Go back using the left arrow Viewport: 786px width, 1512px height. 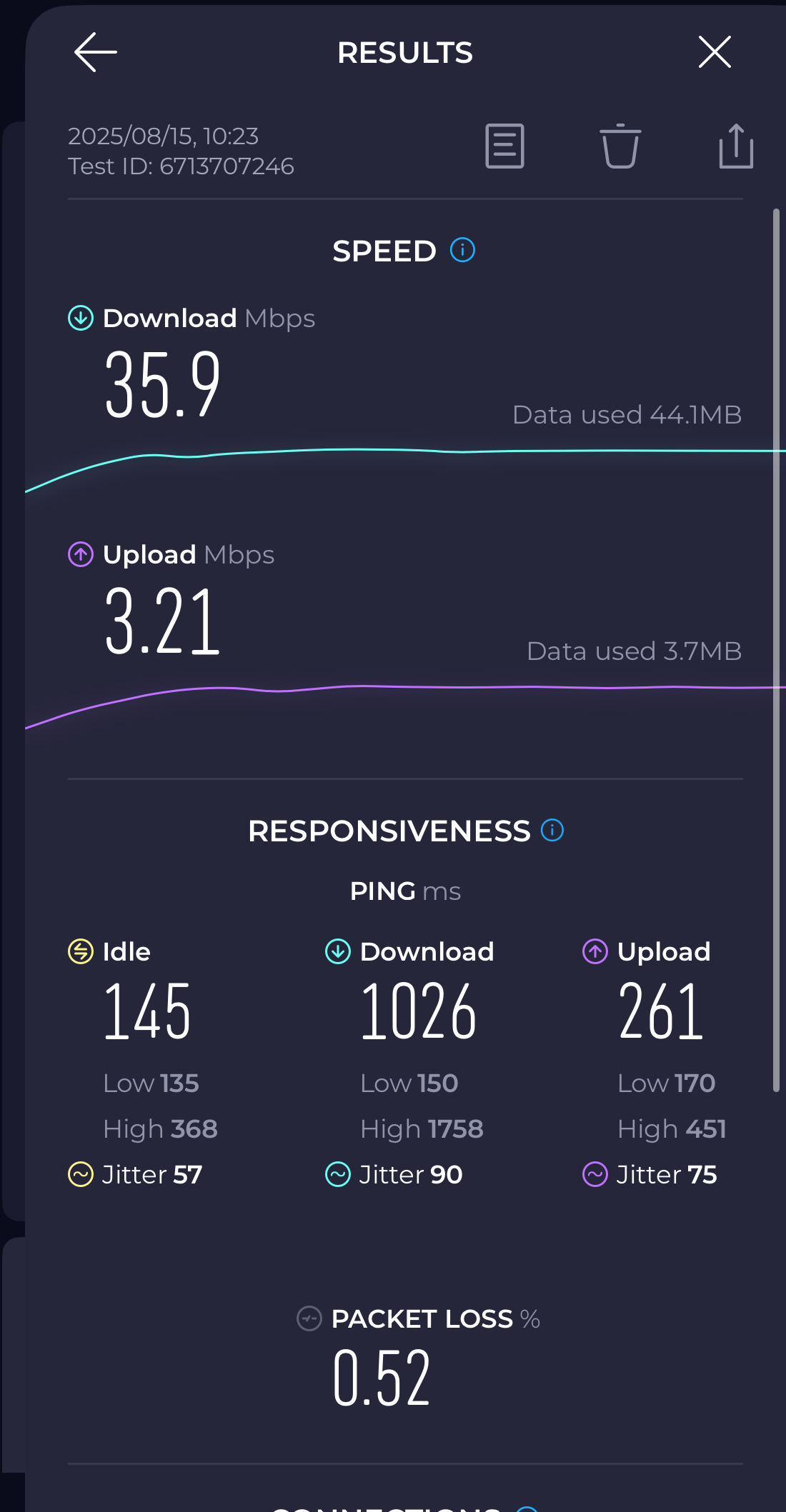pos(96,52)
